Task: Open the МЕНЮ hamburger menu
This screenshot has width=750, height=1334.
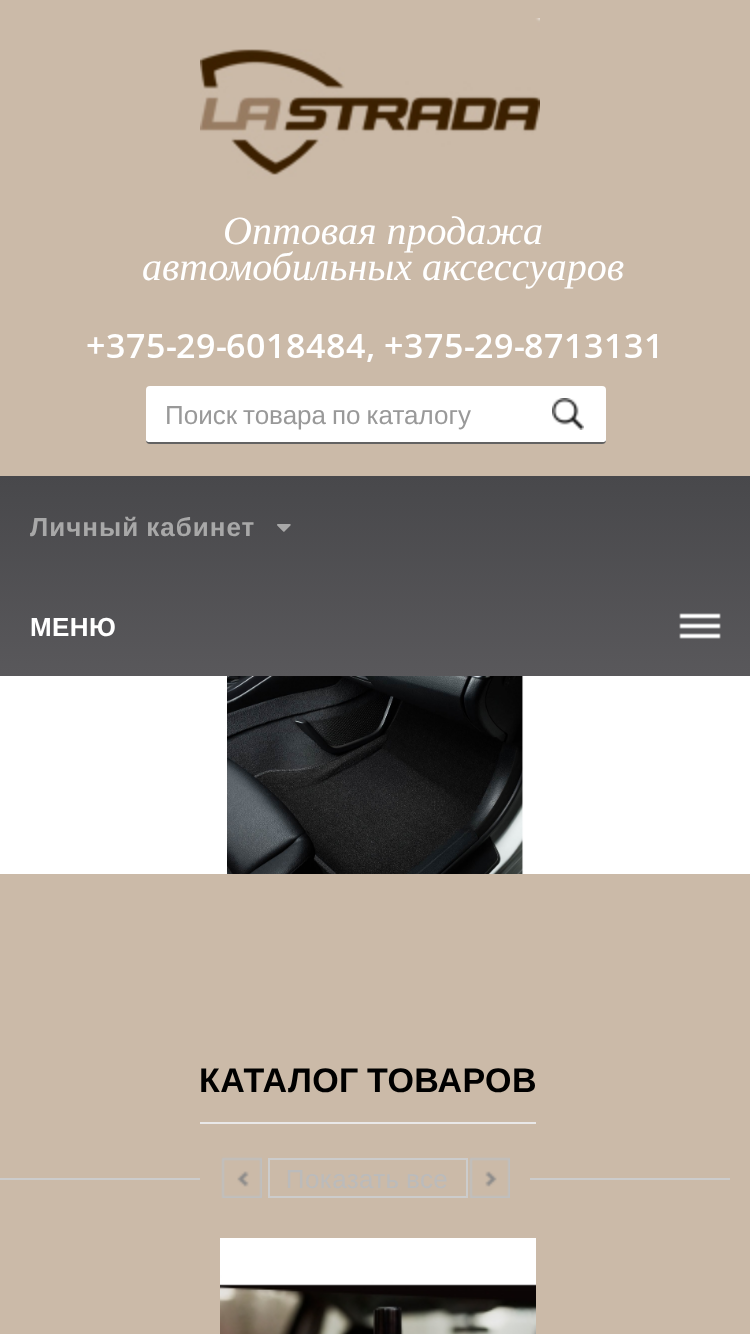Action: 699,627
